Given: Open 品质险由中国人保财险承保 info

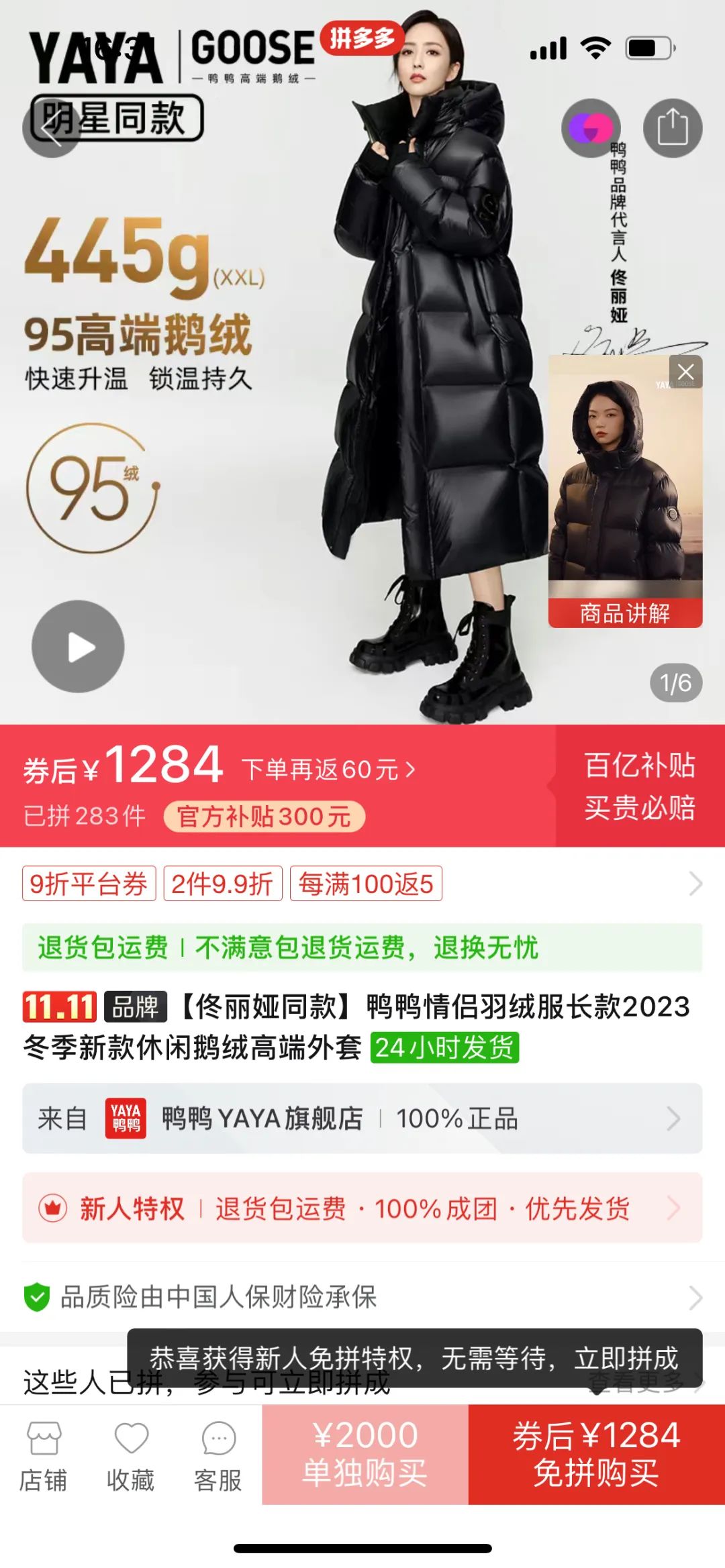Looking at the screenshot, I should pos(361,1297).
